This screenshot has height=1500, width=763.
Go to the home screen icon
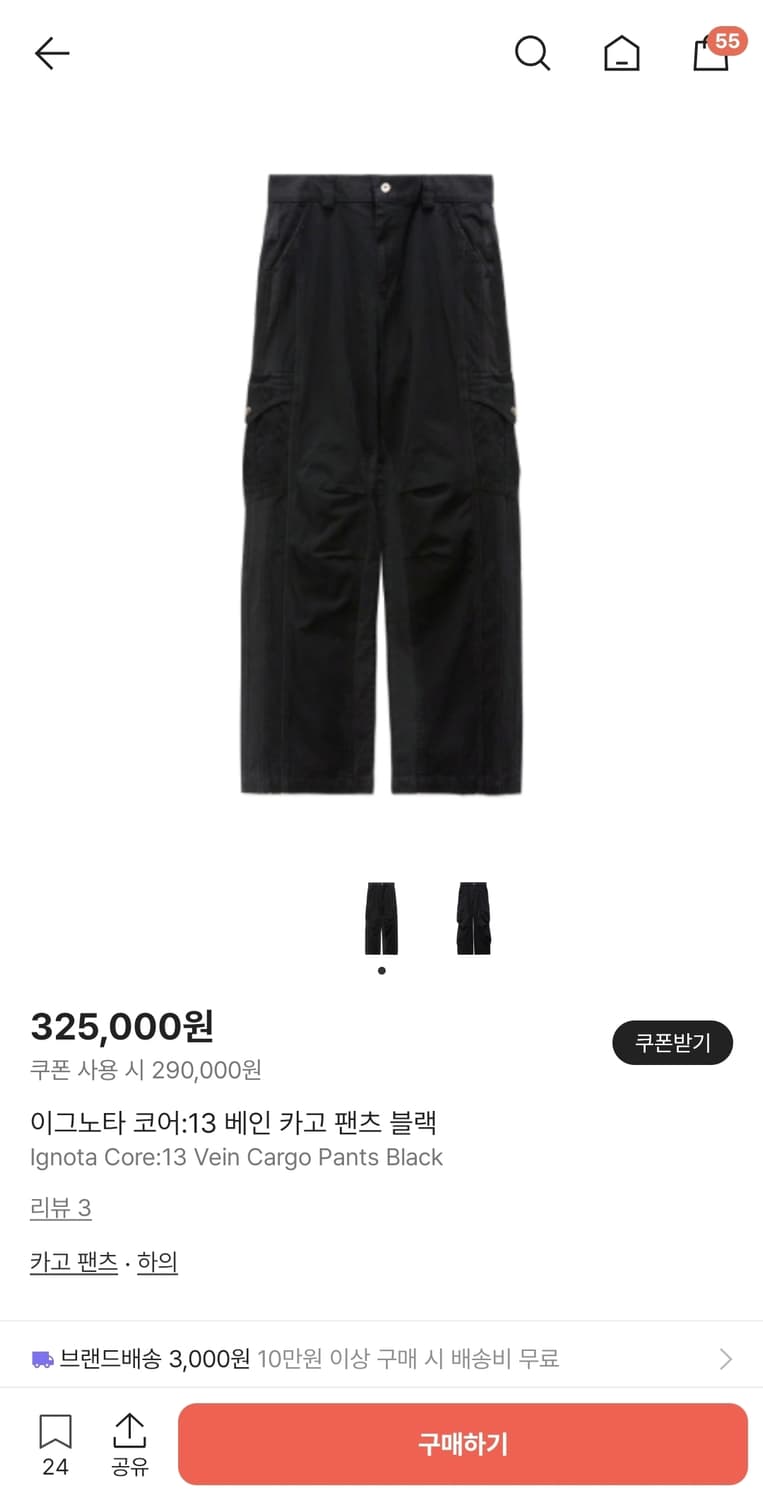point(621,53)
